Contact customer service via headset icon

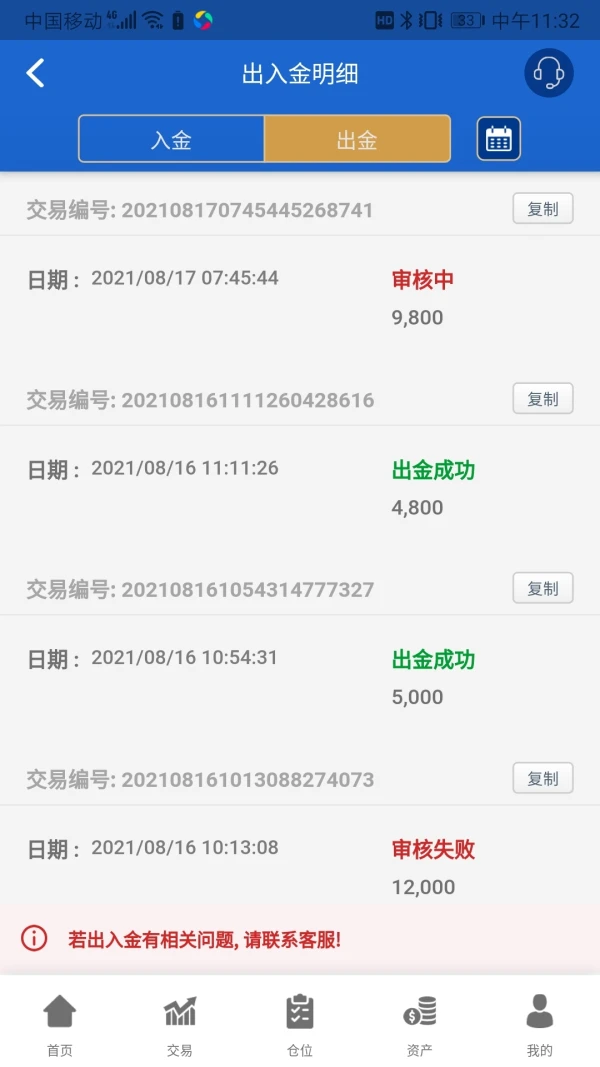548,73
